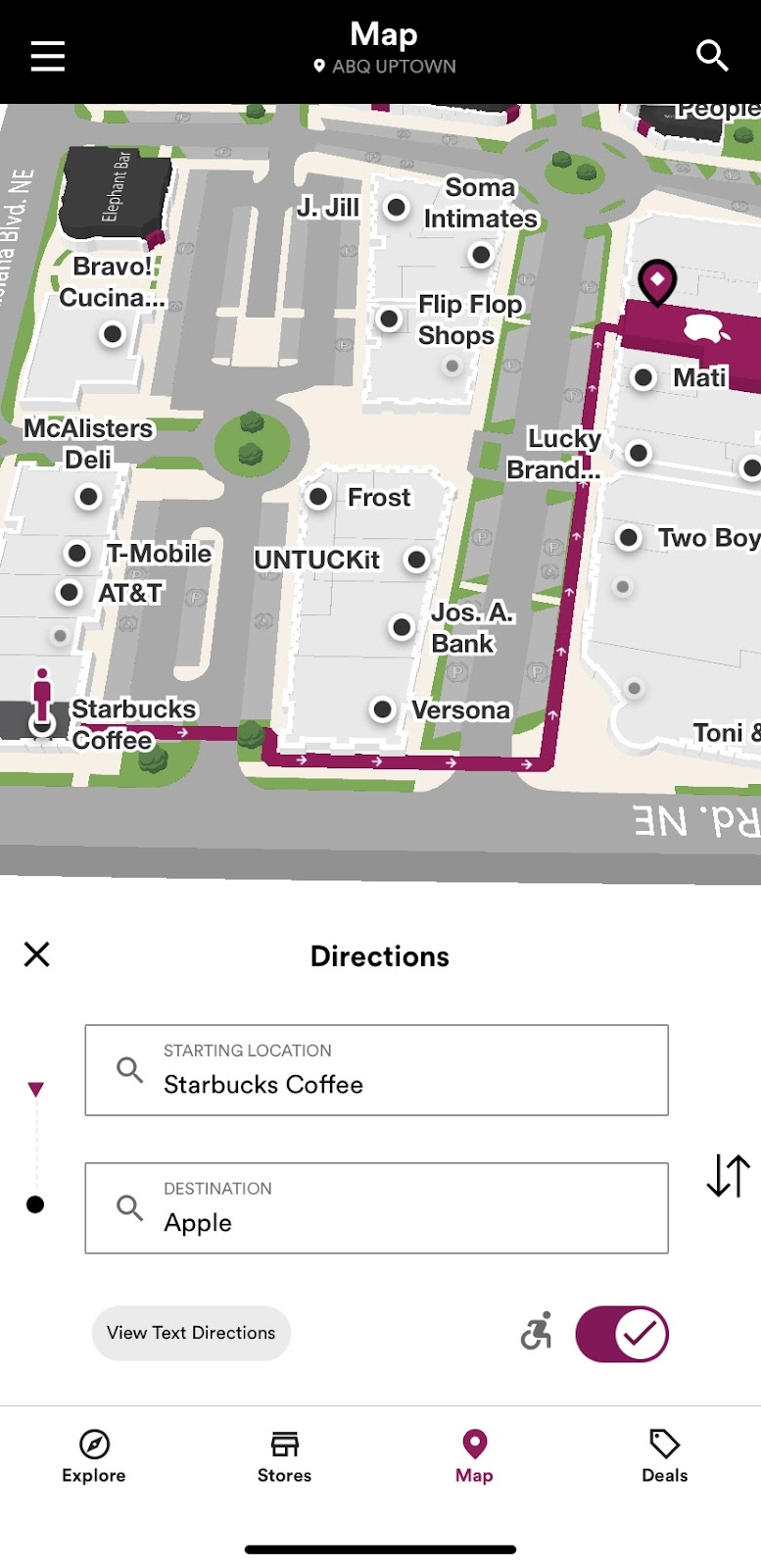Screen dimensions: 761x1568
Task: Edit the Starting Location field
Action: point(376,1070)
